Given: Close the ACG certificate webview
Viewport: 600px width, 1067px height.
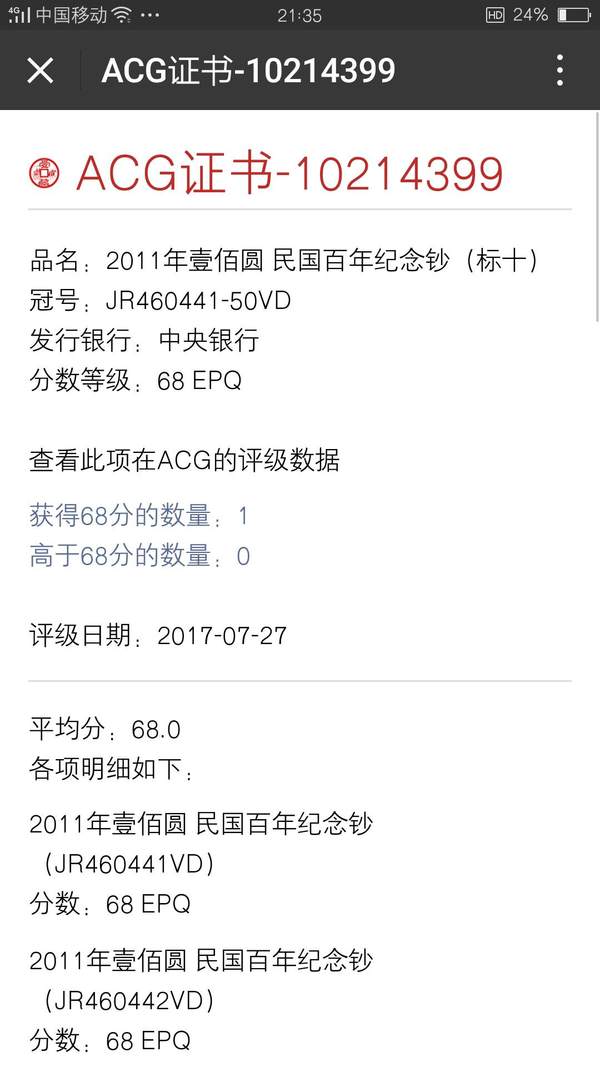Looking at the screenshot, I should pos(40,70).
